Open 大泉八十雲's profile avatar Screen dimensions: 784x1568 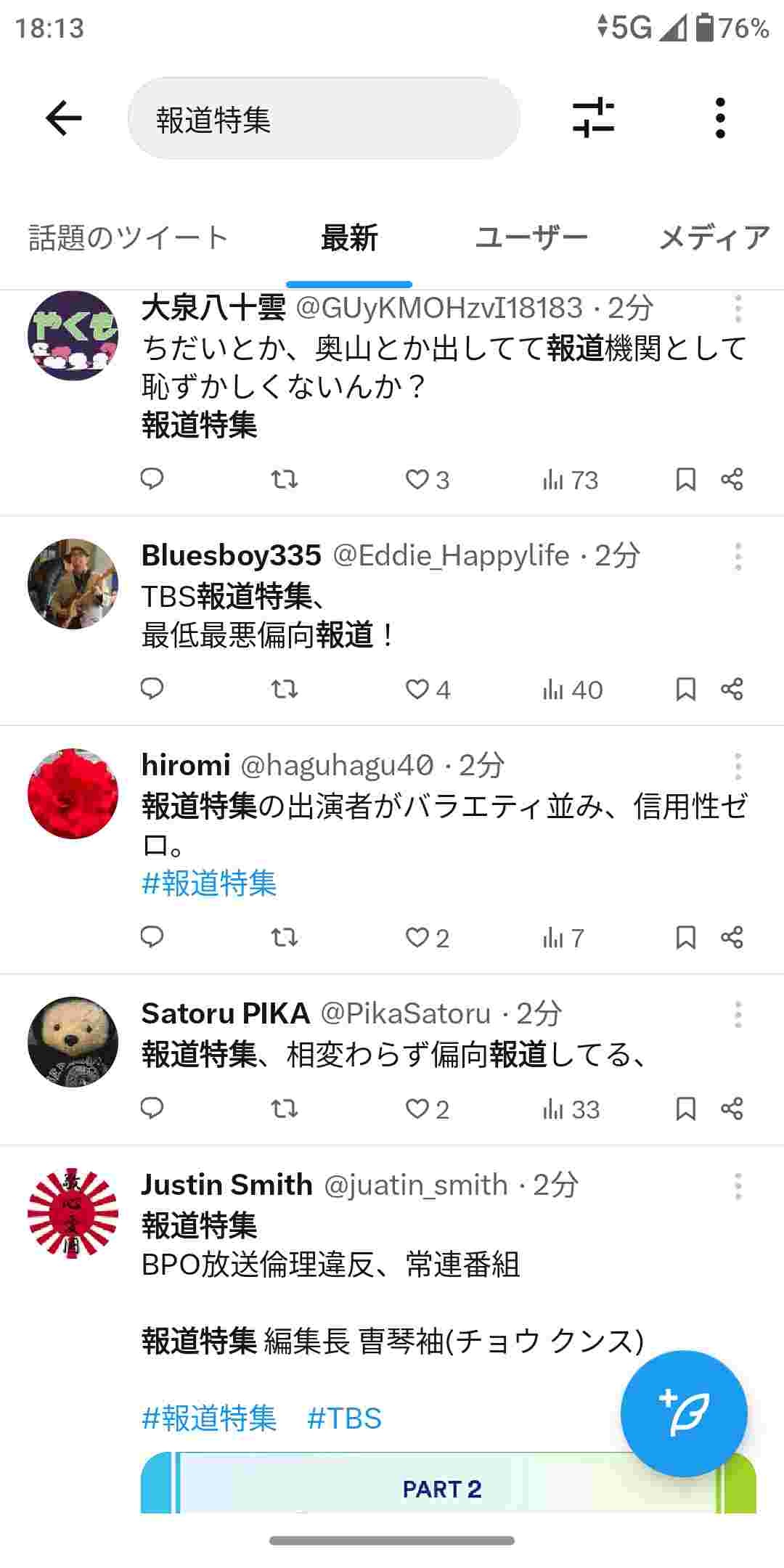pos(73,335)
